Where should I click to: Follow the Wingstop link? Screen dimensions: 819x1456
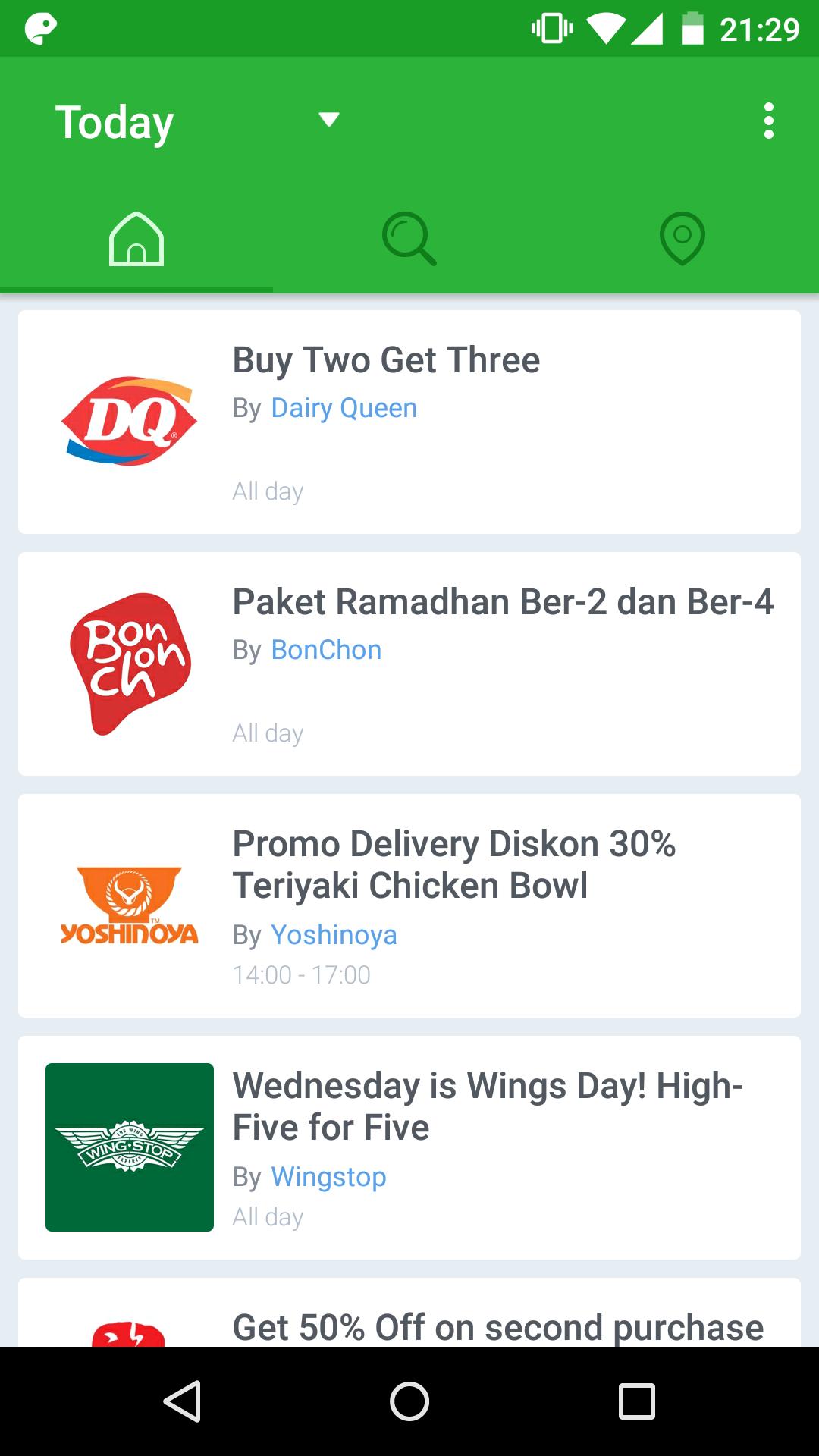coord(328,1177)
